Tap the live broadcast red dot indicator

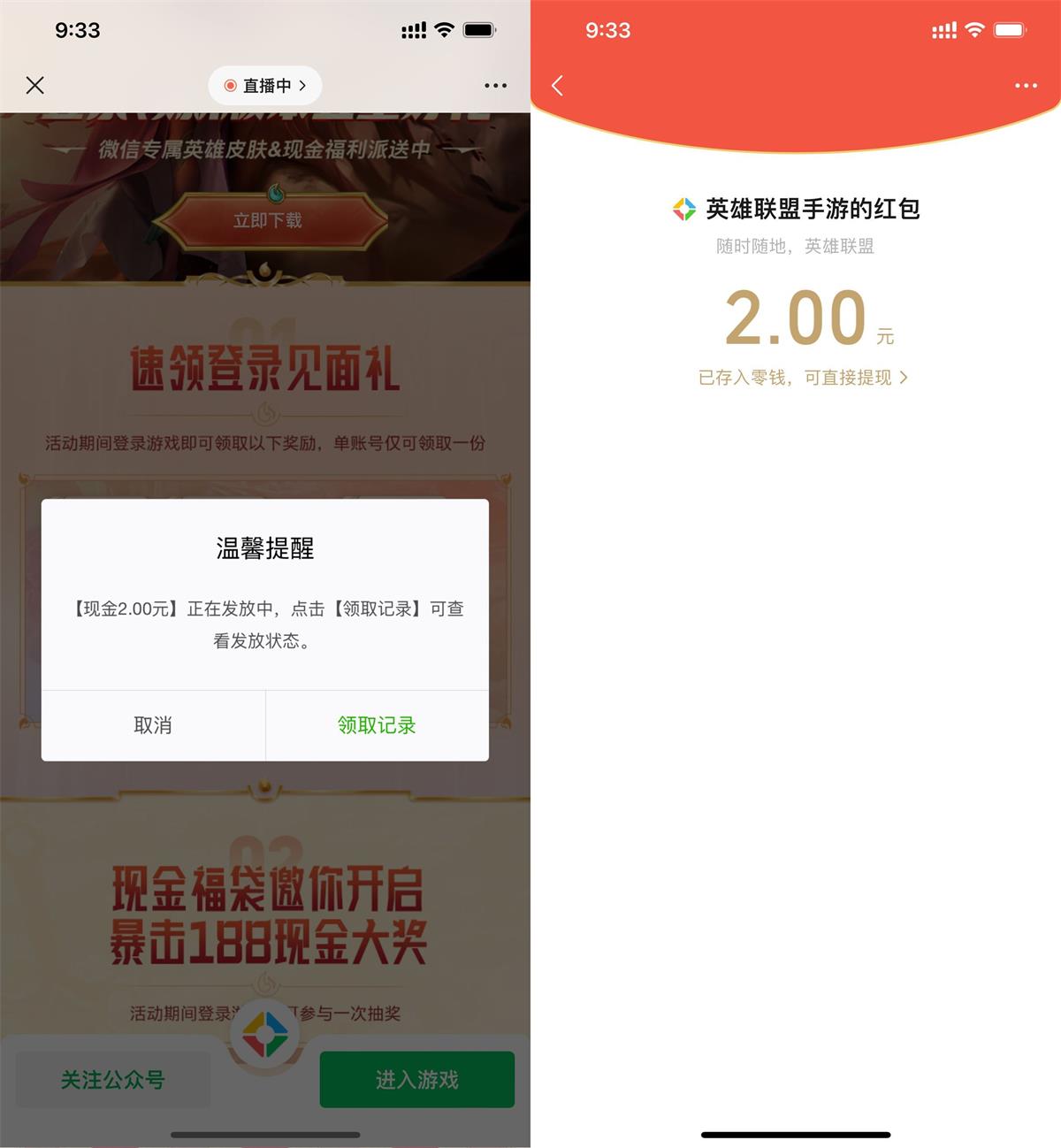click(x=230, y=85)
